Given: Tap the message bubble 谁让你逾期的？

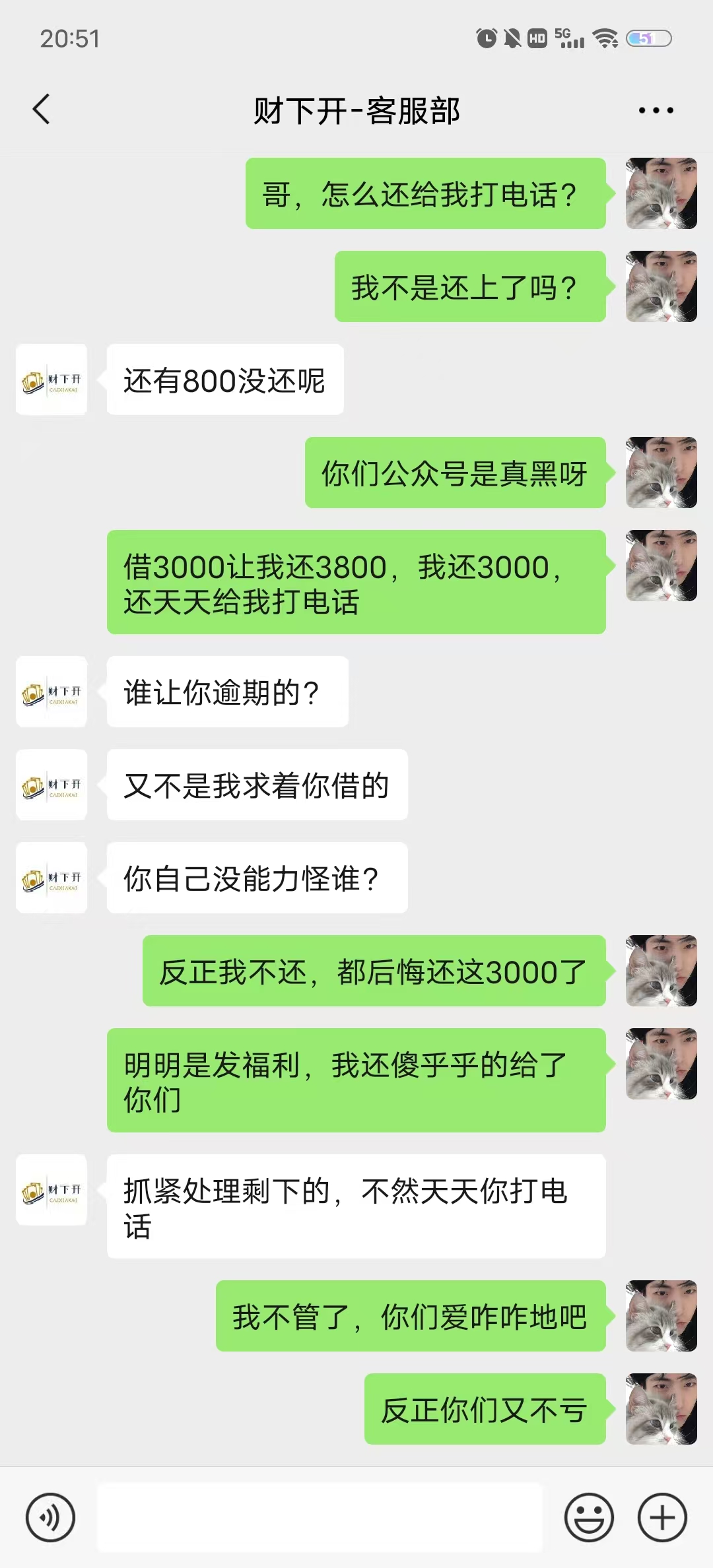Looking at the screenshot, I should (227, 692).
